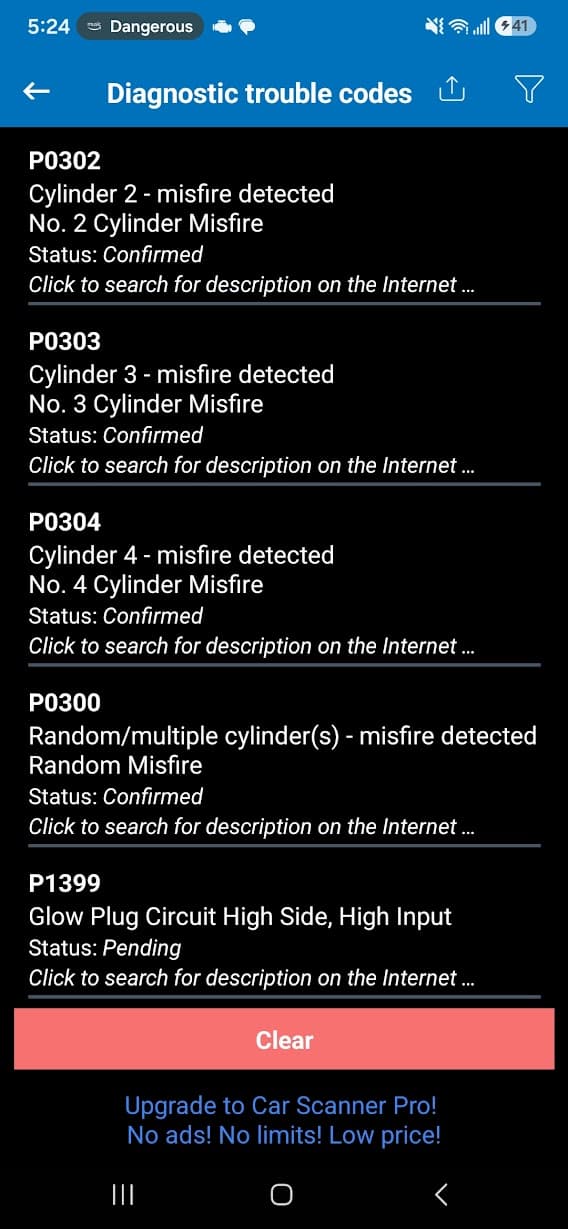Image resolution: width=568 pixels, height=1229 pixels.
Task: Share the diagnostic trouble codes
Action: tap(453, 91)
